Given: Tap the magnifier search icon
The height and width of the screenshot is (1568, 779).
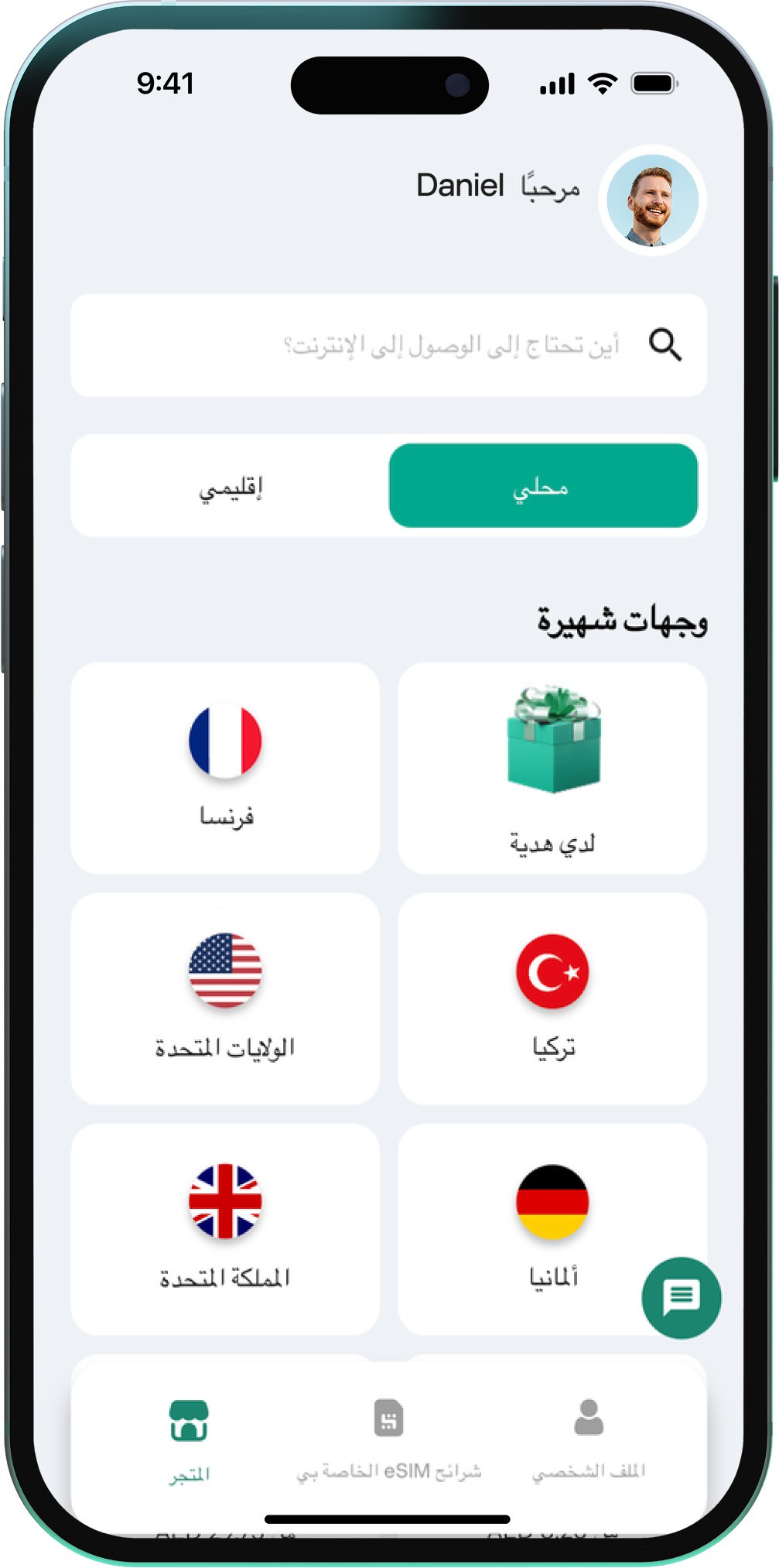Looking at the screenshot, I should 665,344.
